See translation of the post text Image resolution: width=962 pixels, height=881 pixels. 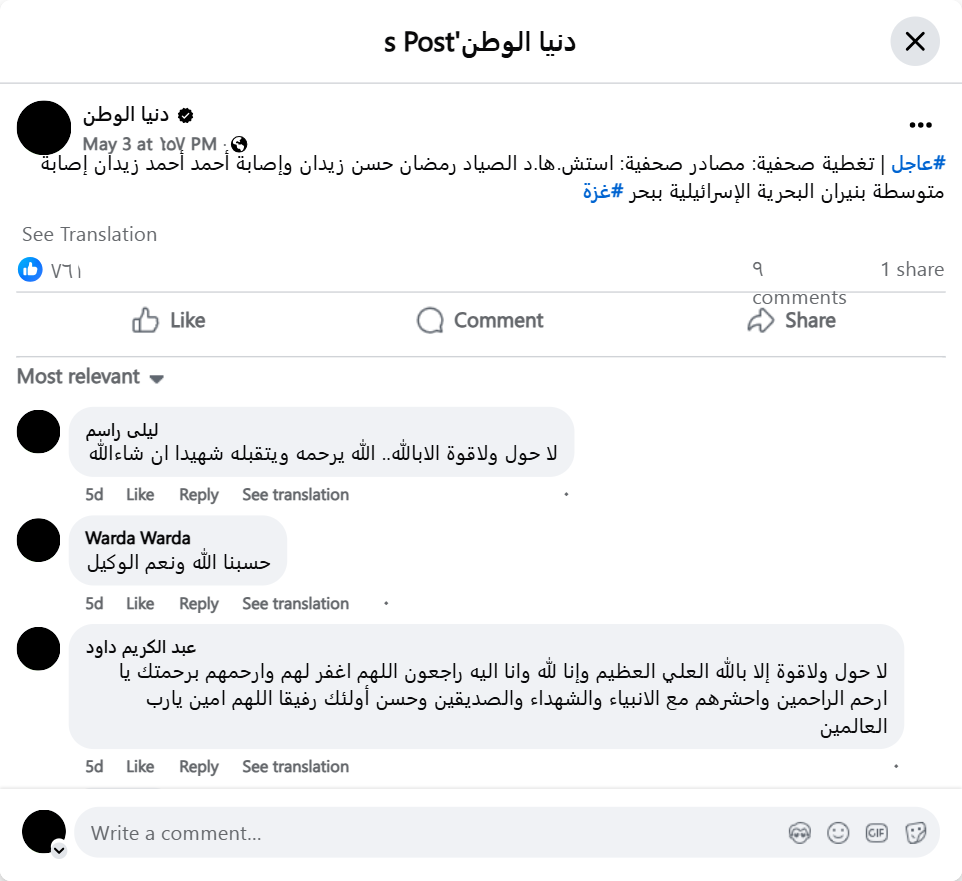(x=89, y=235)
